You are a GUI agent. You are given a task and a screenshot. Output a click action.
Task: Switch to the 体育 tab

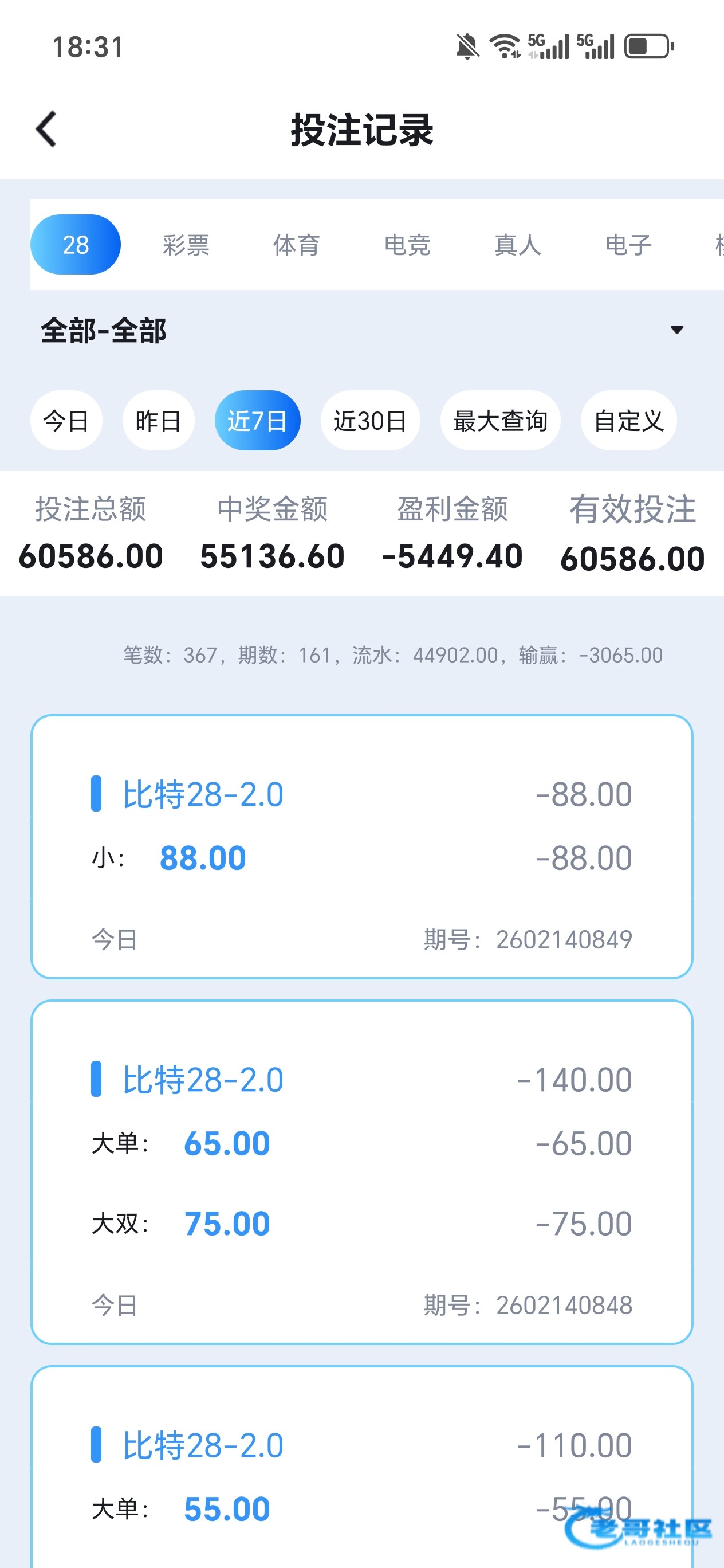point(296,245)
